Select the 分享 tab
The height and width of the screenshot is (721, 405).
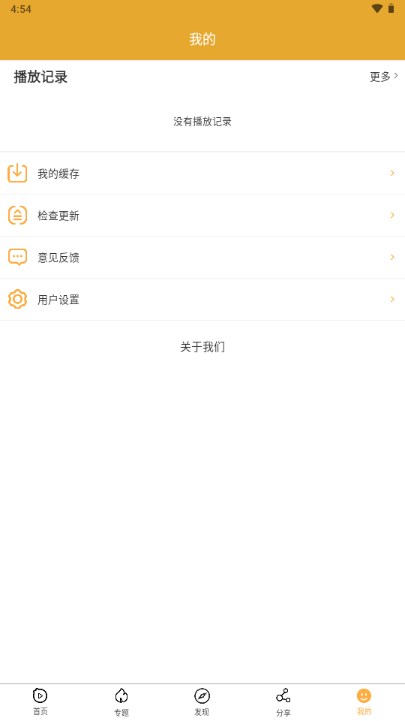coord(283,702)
